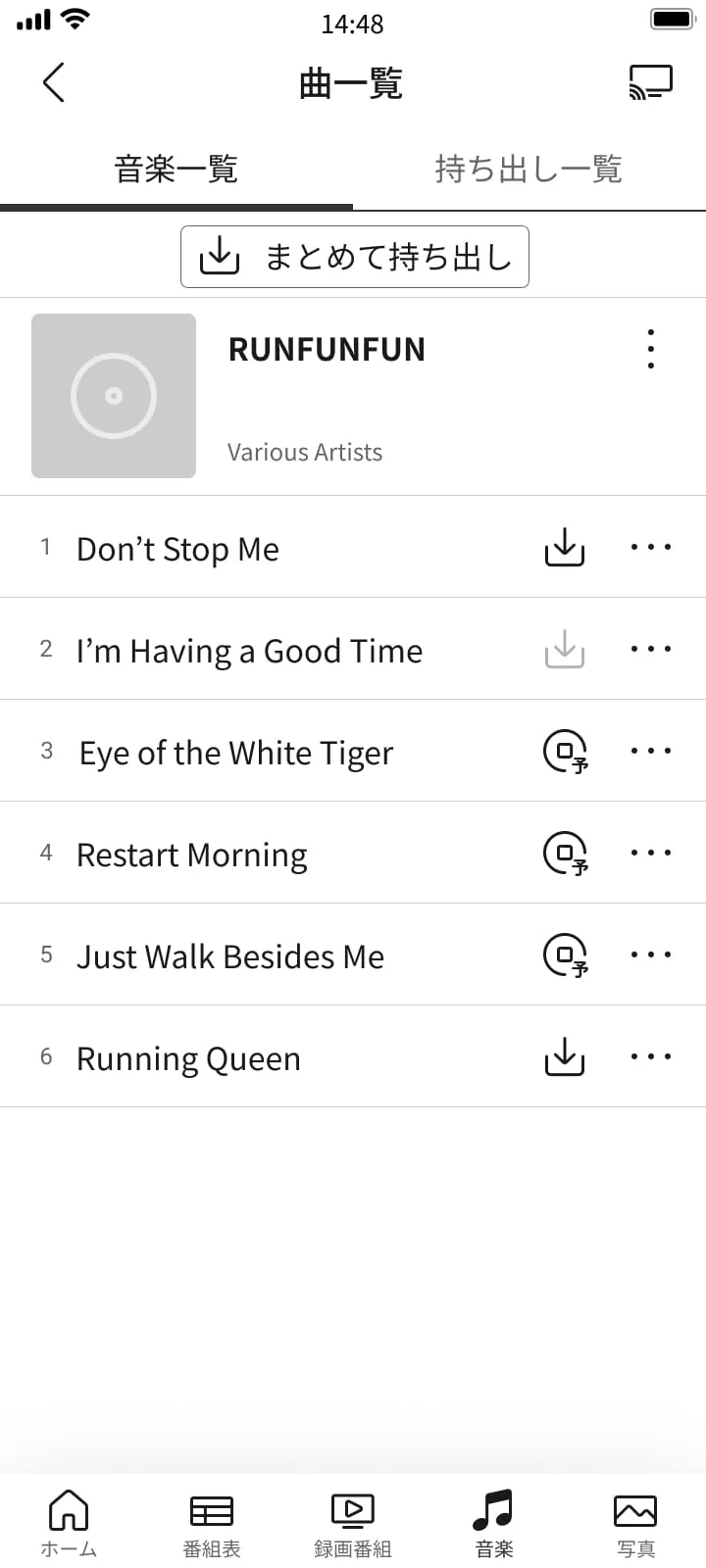
Task: Download the song Running Queen
Action: pos(565,1056)
